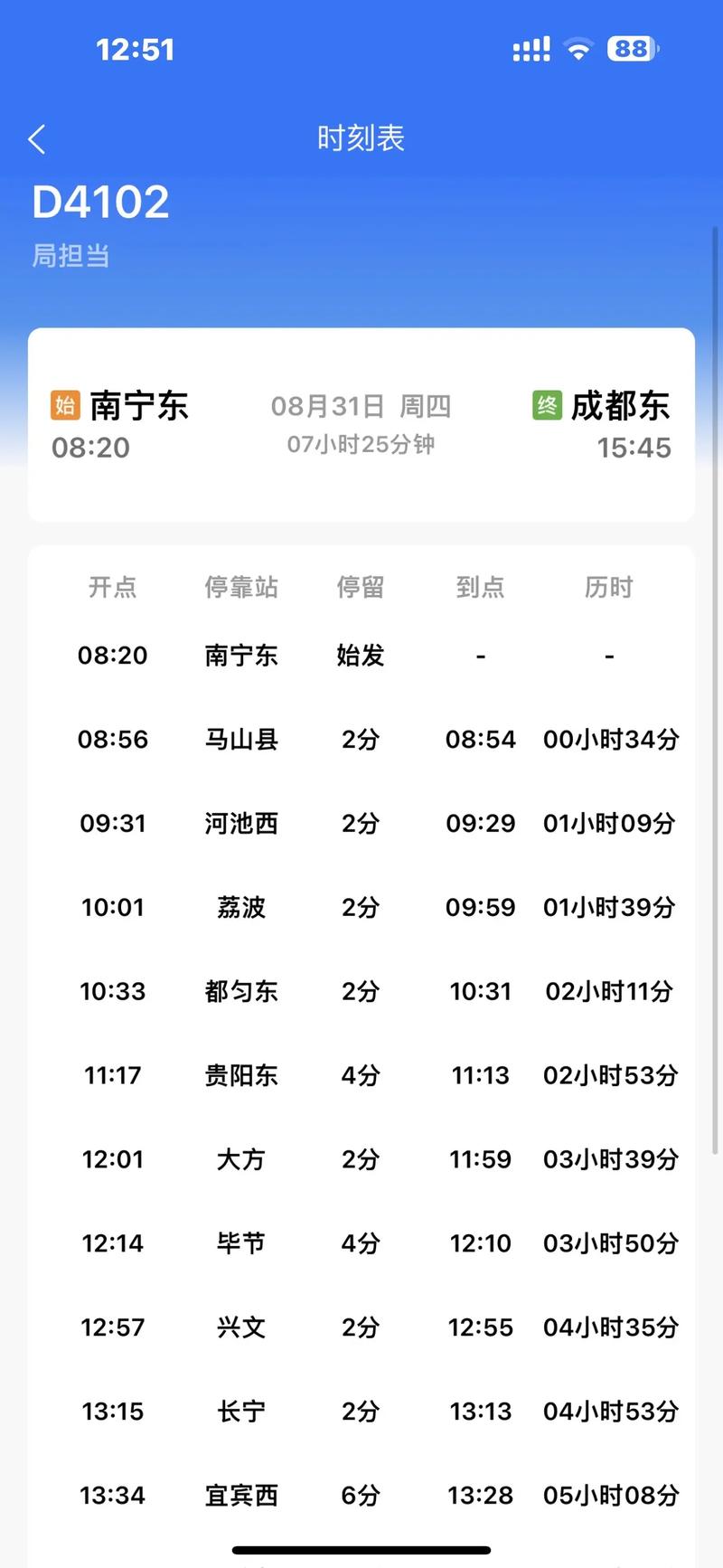Click the Wi-Fi icon in the status bar
Image resolution: width=723 pixels, height=1568 pixels.
click(578, 49)
